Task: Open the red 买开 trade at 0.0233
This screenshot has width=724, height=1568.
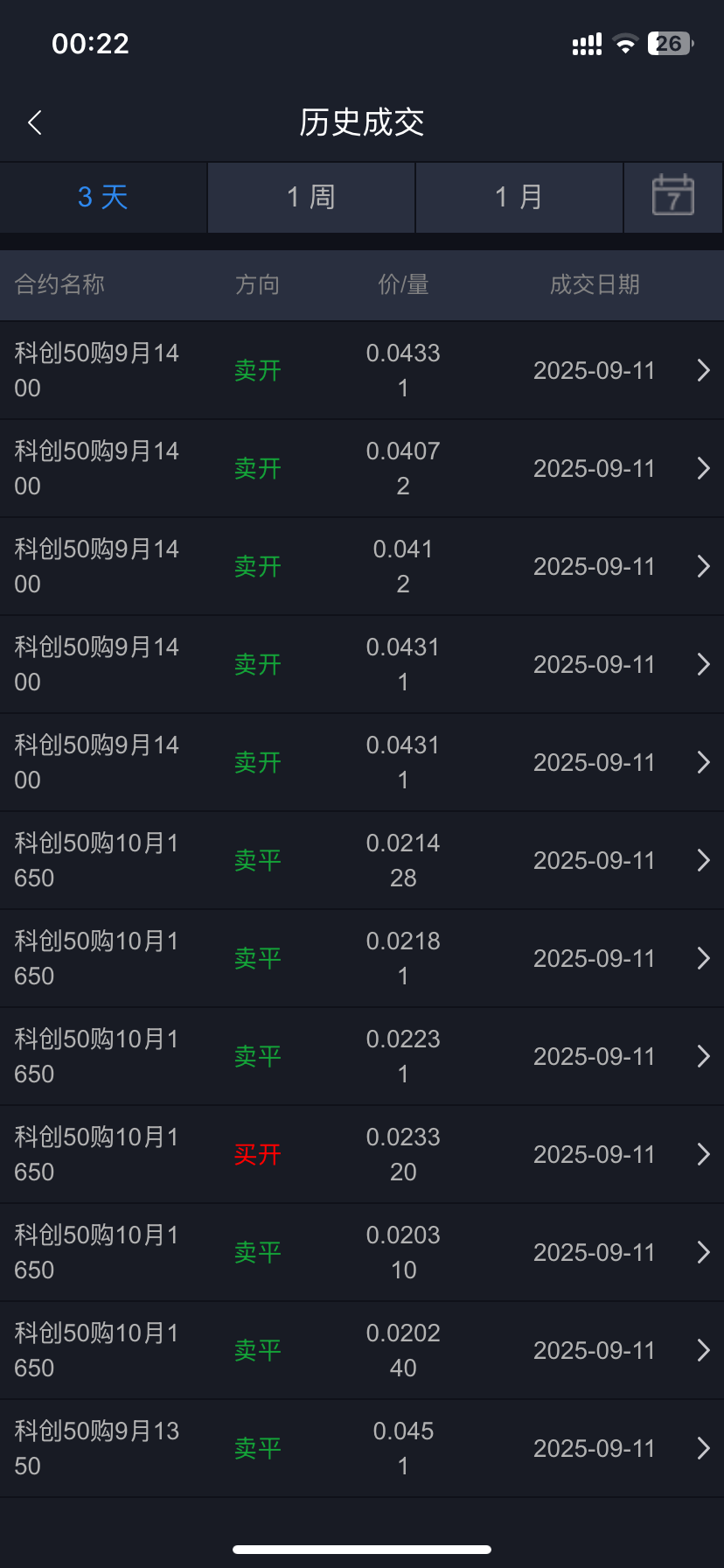Action: pyautogui.click(x=362, y=1154)
